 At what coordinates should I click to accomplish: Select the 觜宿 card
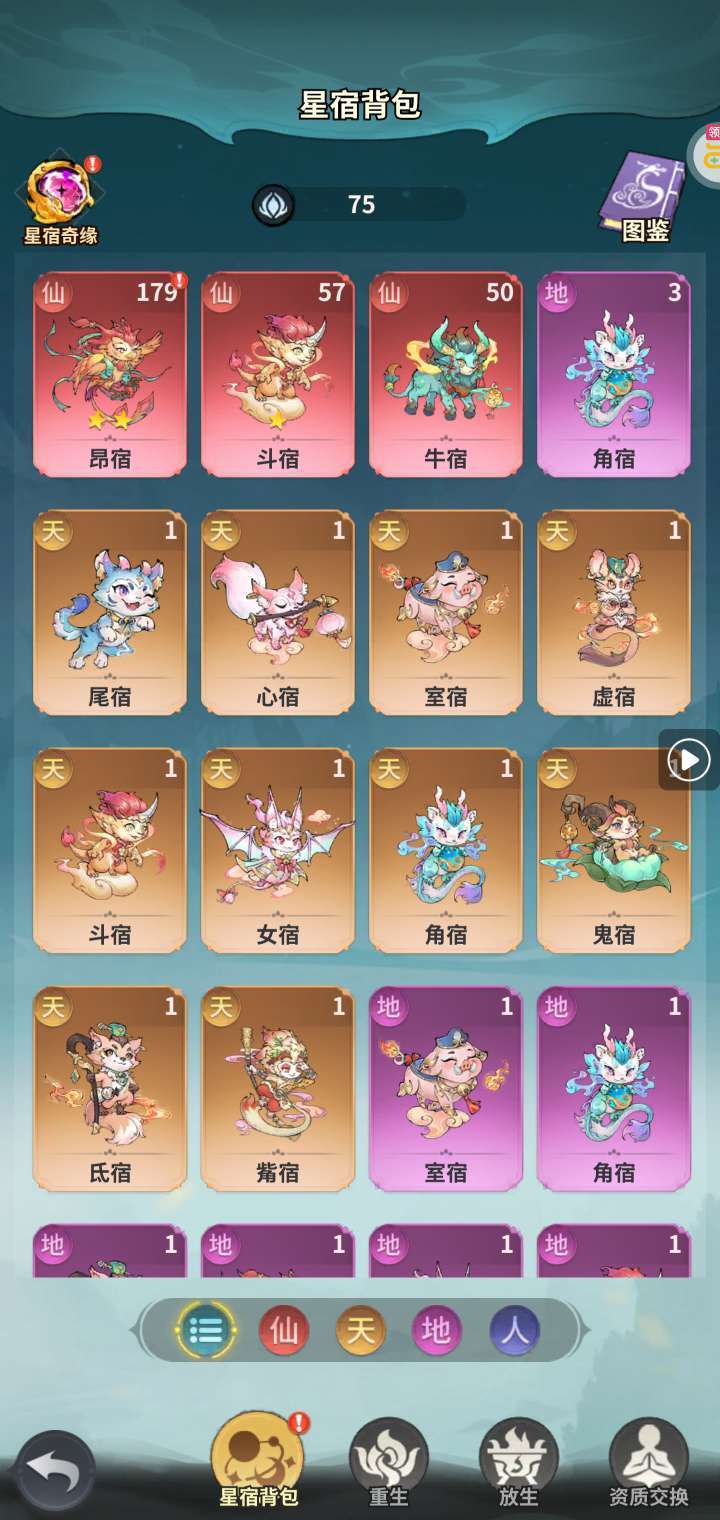[x=278, y=1088]
